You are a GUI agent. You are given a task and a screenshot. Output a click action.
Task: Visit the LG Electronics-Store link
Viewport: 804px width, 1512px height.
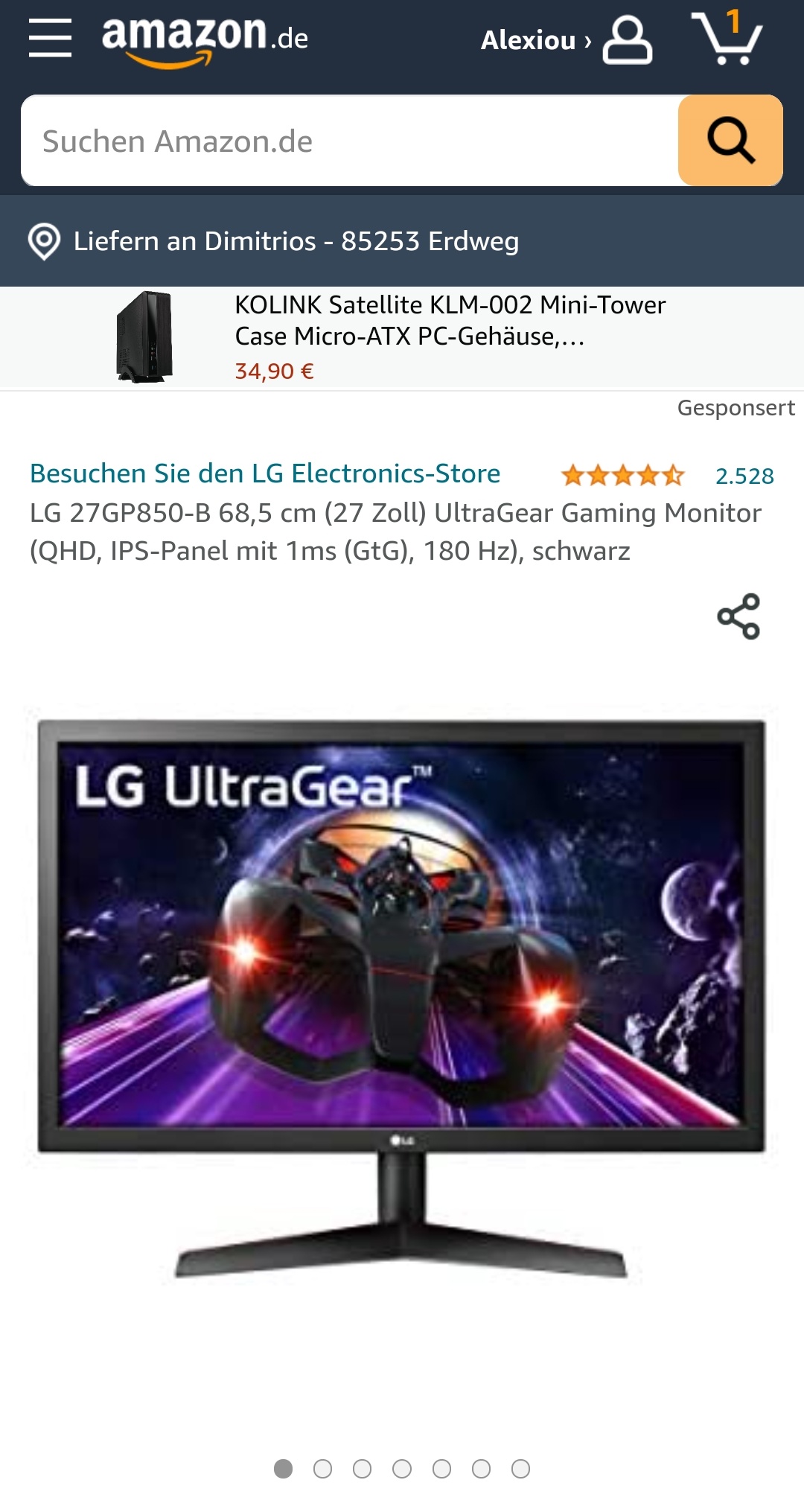pos(265,473)
